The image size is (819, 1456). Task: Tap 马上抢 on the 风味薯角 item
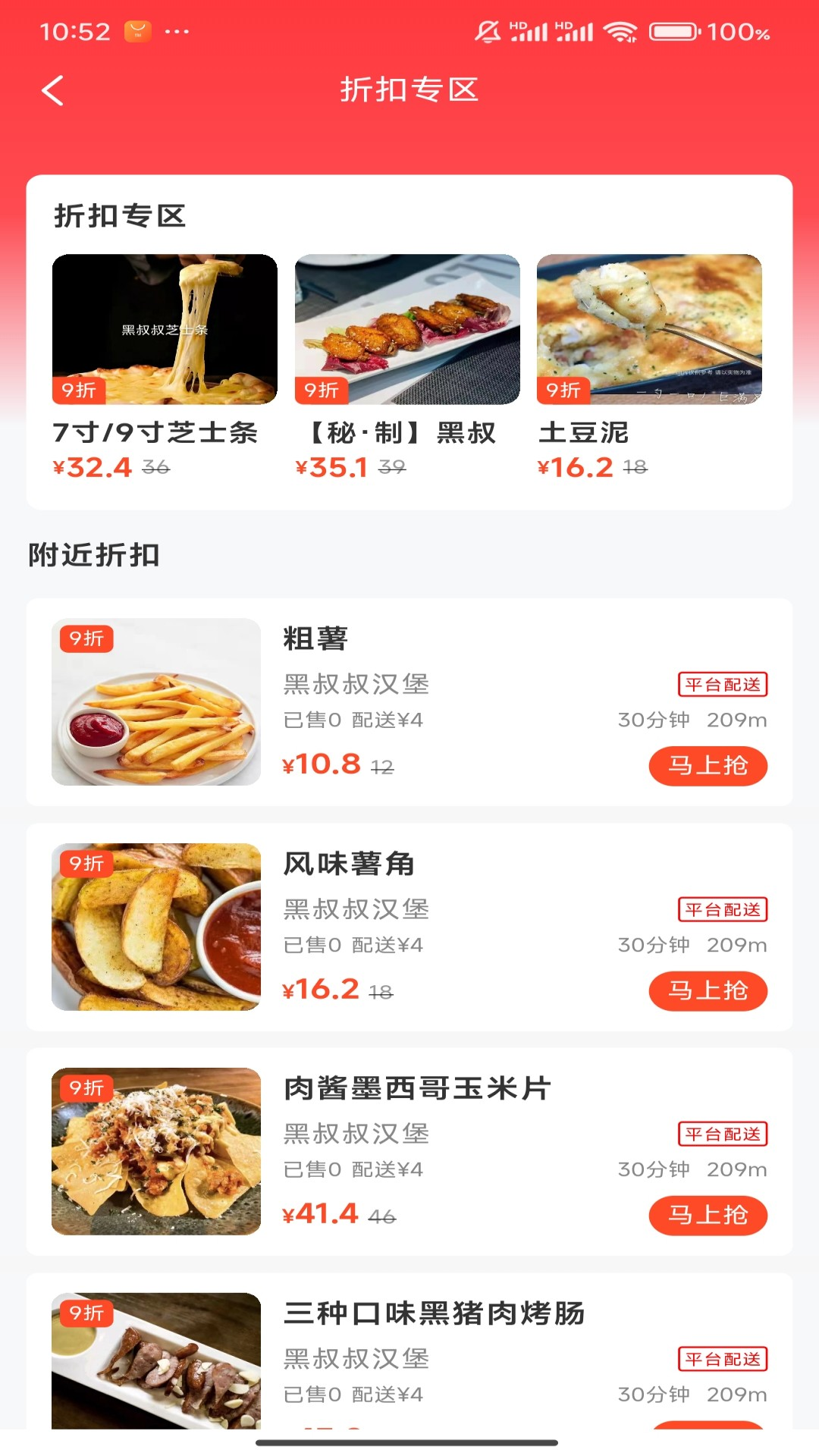[x=708, y=990]
